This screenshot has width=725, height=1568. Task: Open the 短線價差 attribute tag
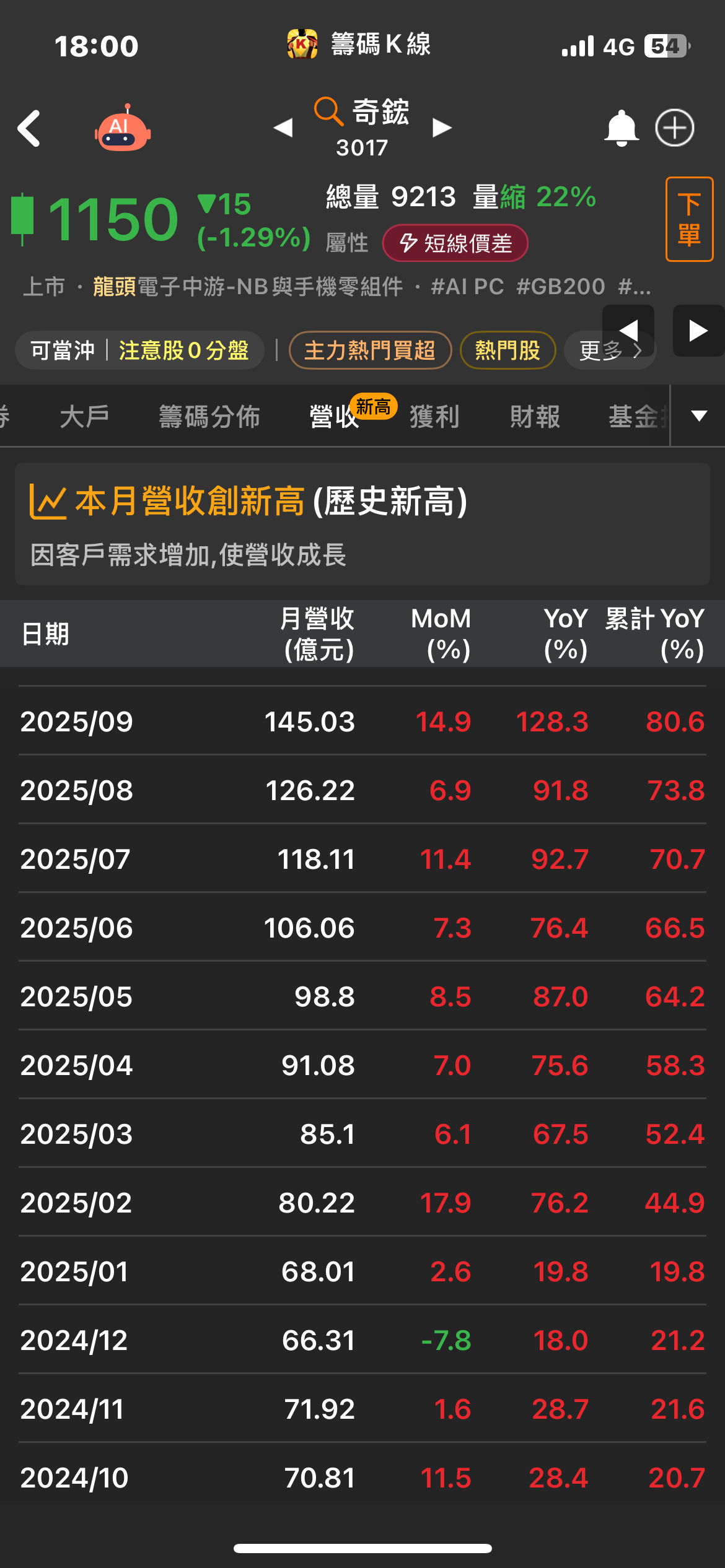click(x=455, y=243)
